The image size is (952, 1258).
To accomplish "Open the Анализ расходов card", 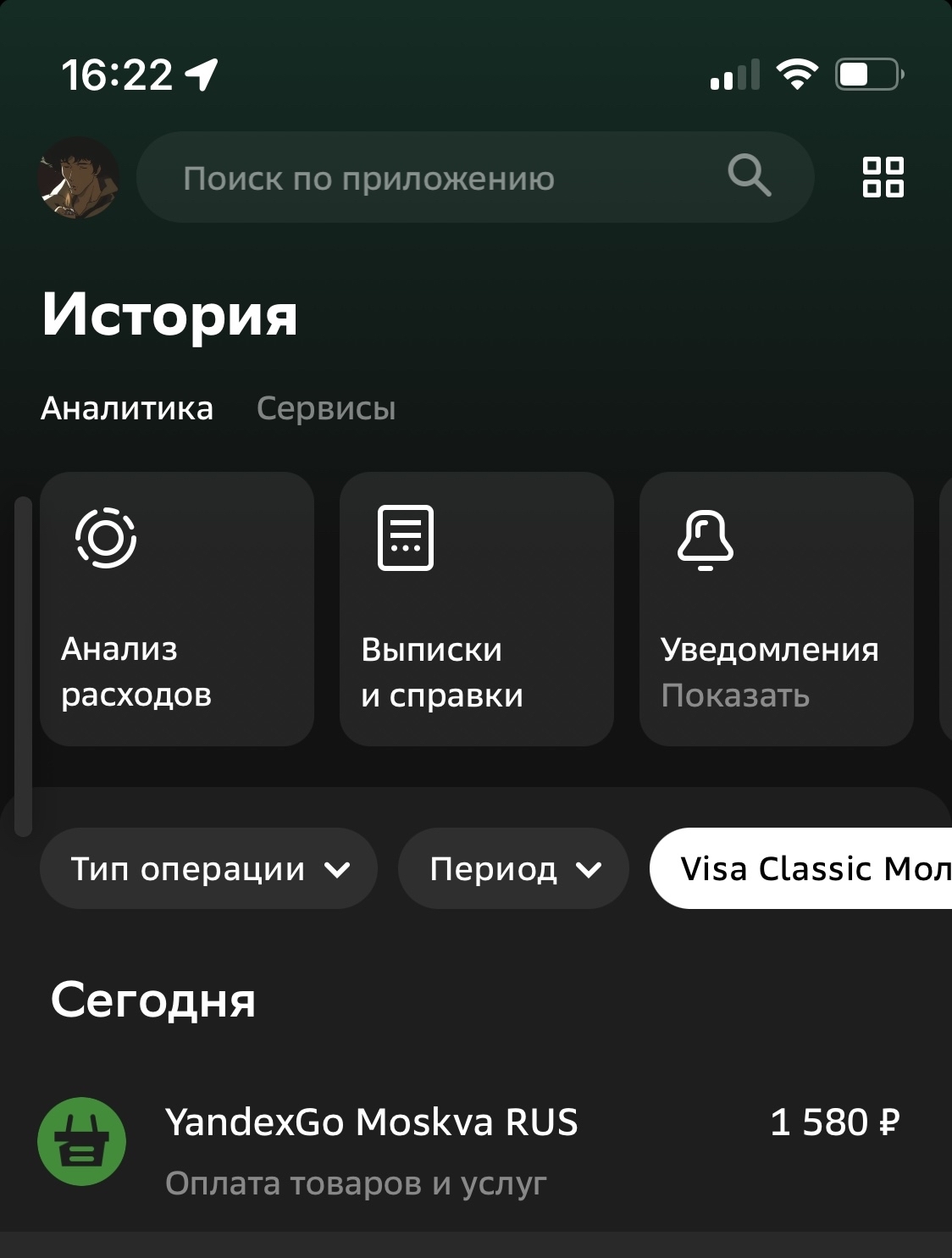I will coord(177,609).
